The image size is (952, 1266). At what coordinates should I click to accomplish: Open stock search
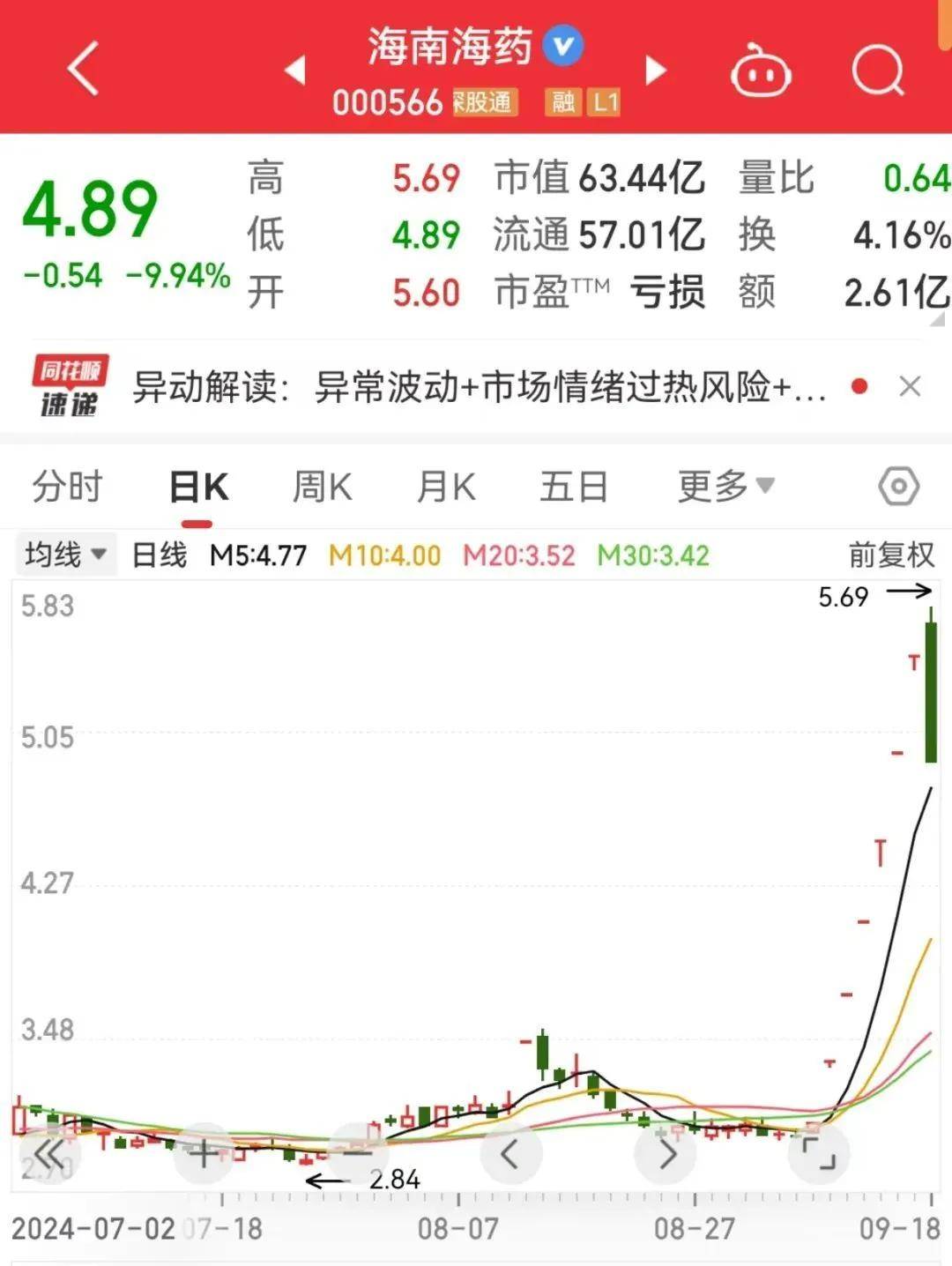tap(878, 69)
